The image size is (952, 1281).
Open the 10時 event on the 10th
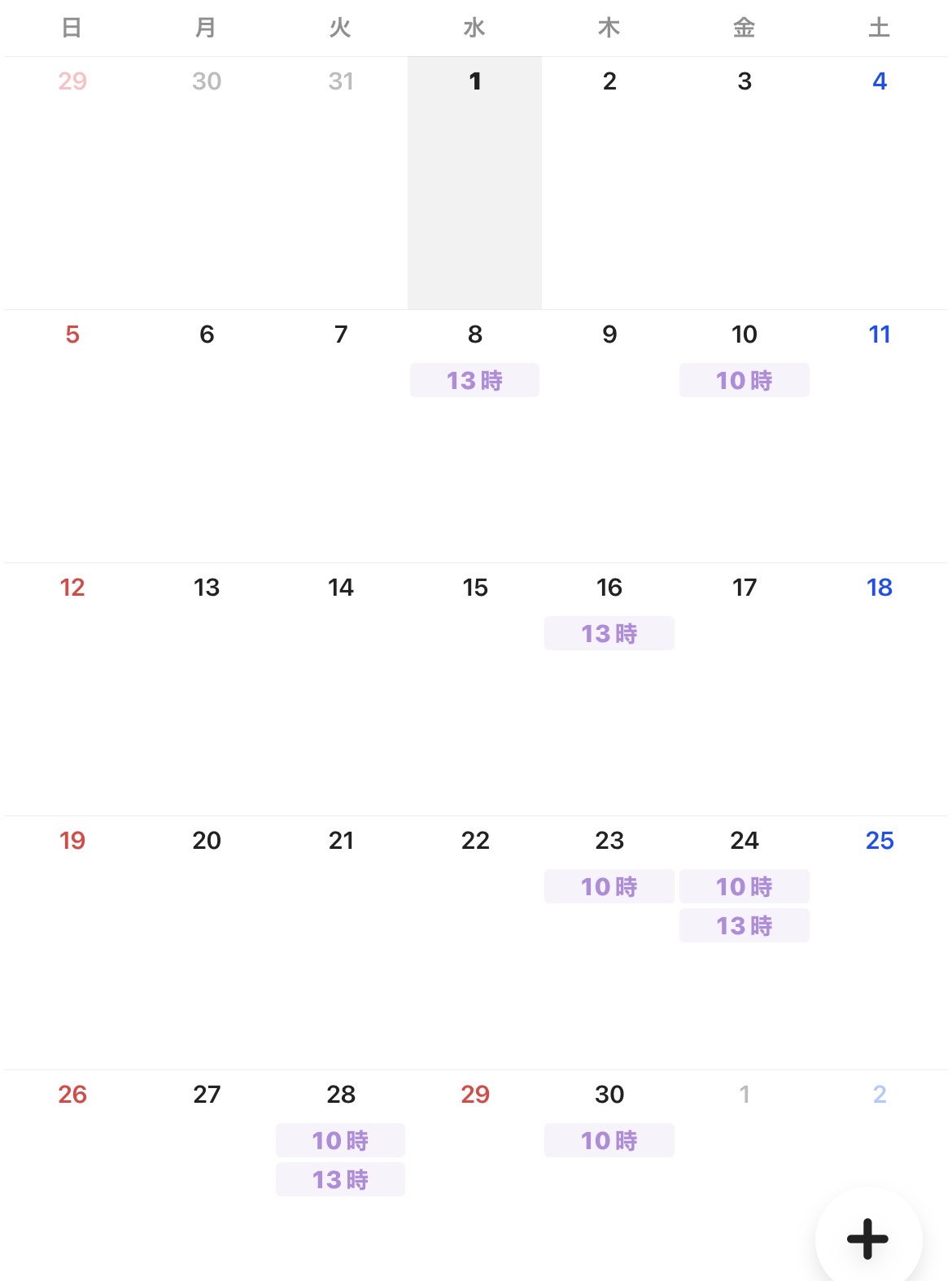click(x=744, y=380)
